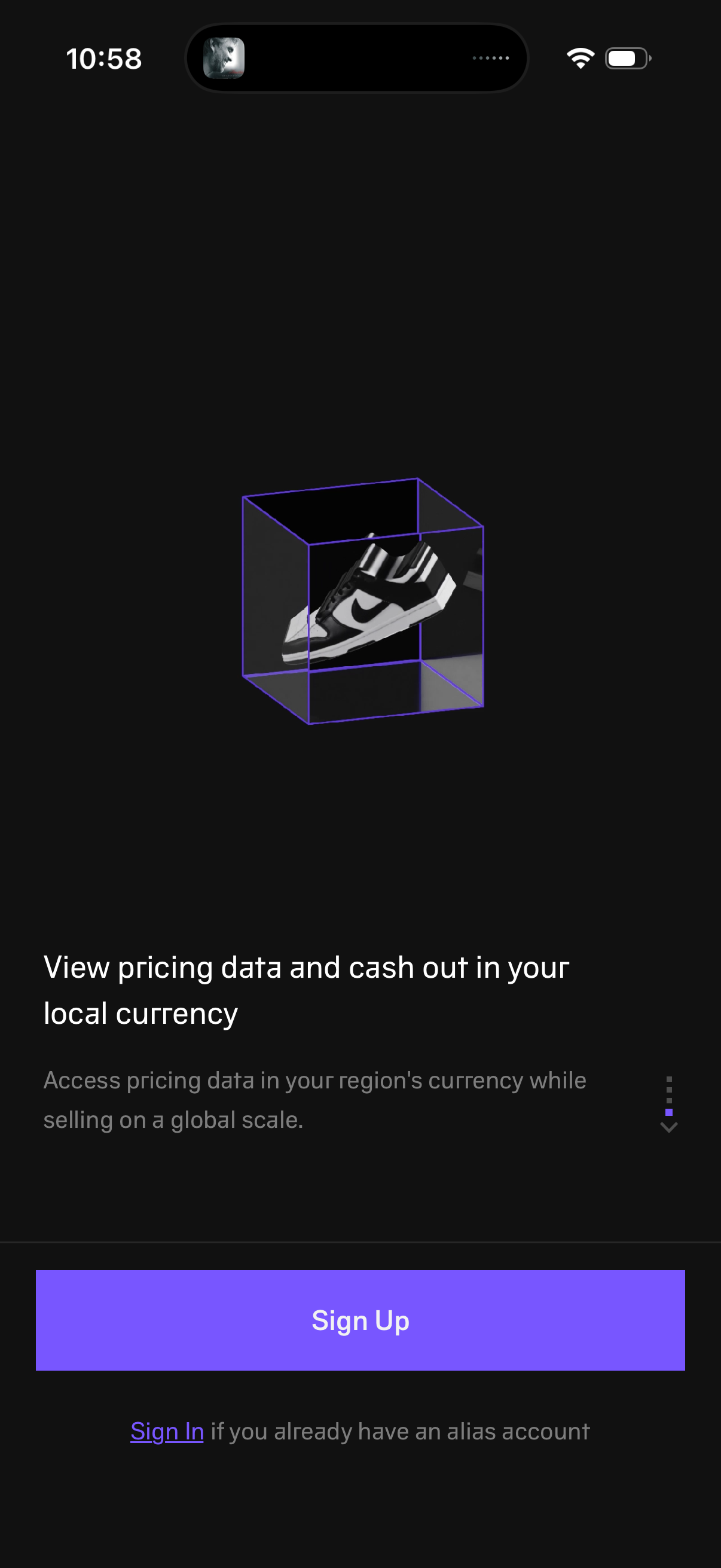The width and height of the screenshot is (721, 1568).
Task: Select the second carousel indicator dot
Action: pyautogui.click(x=669, y=1090)
